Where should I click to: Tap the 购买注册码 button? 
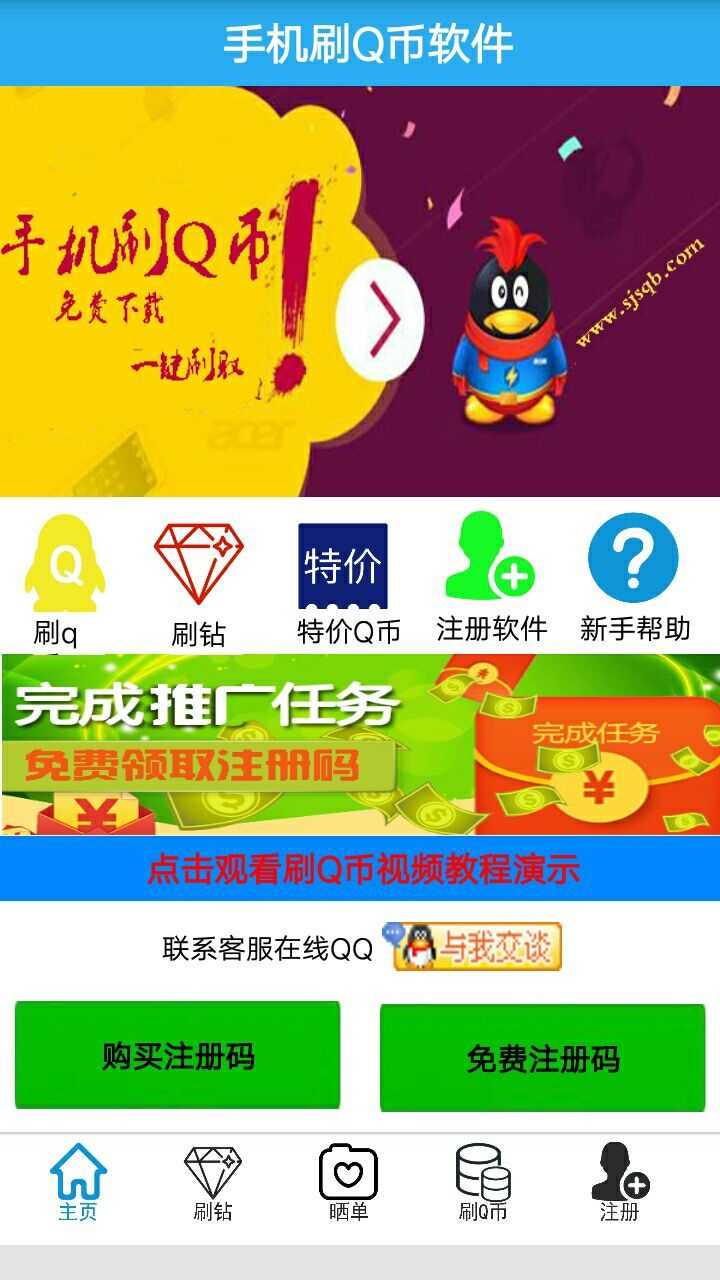(178, 1056)
